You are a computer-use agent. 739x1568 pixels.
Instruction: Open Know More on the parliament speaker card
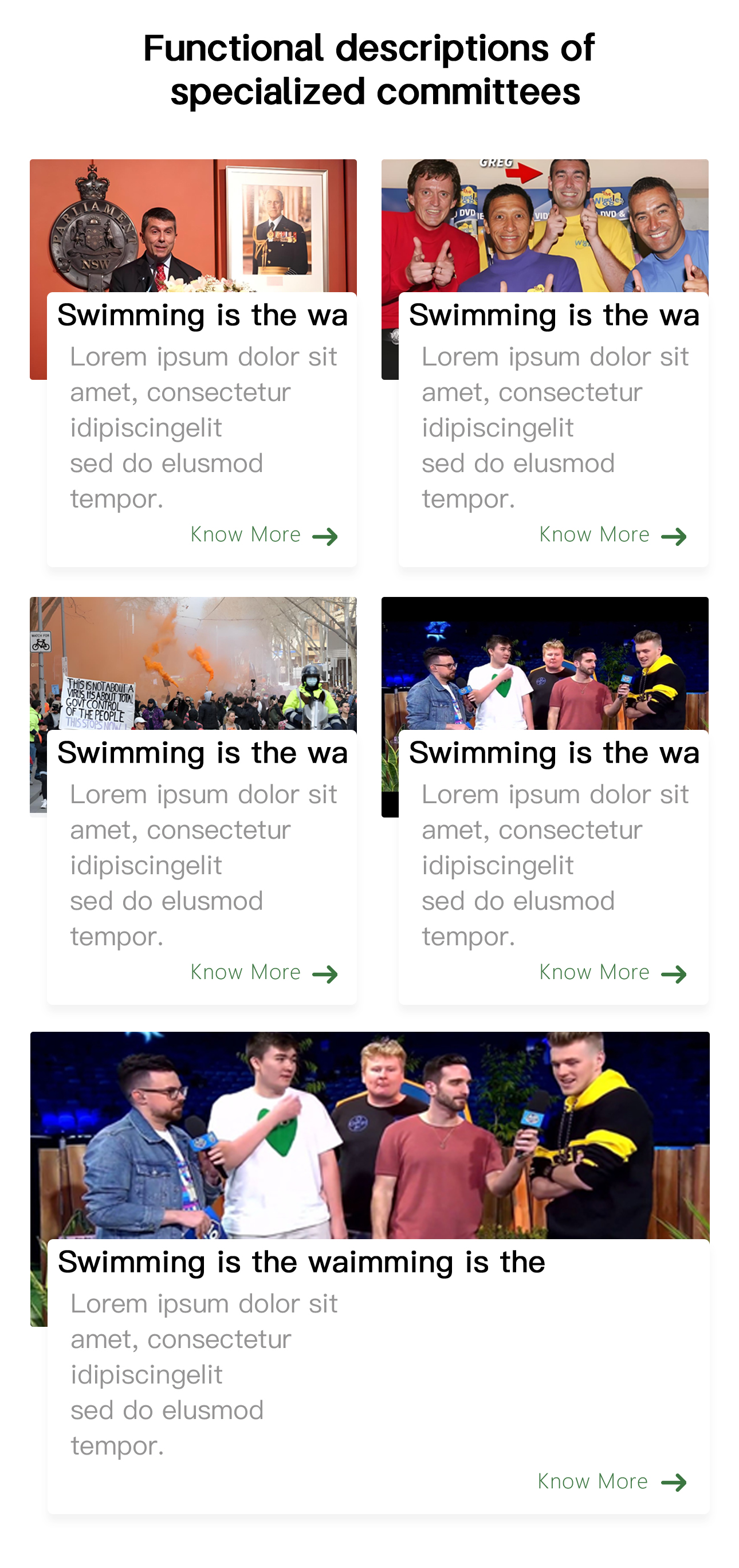tap(263, 535)
